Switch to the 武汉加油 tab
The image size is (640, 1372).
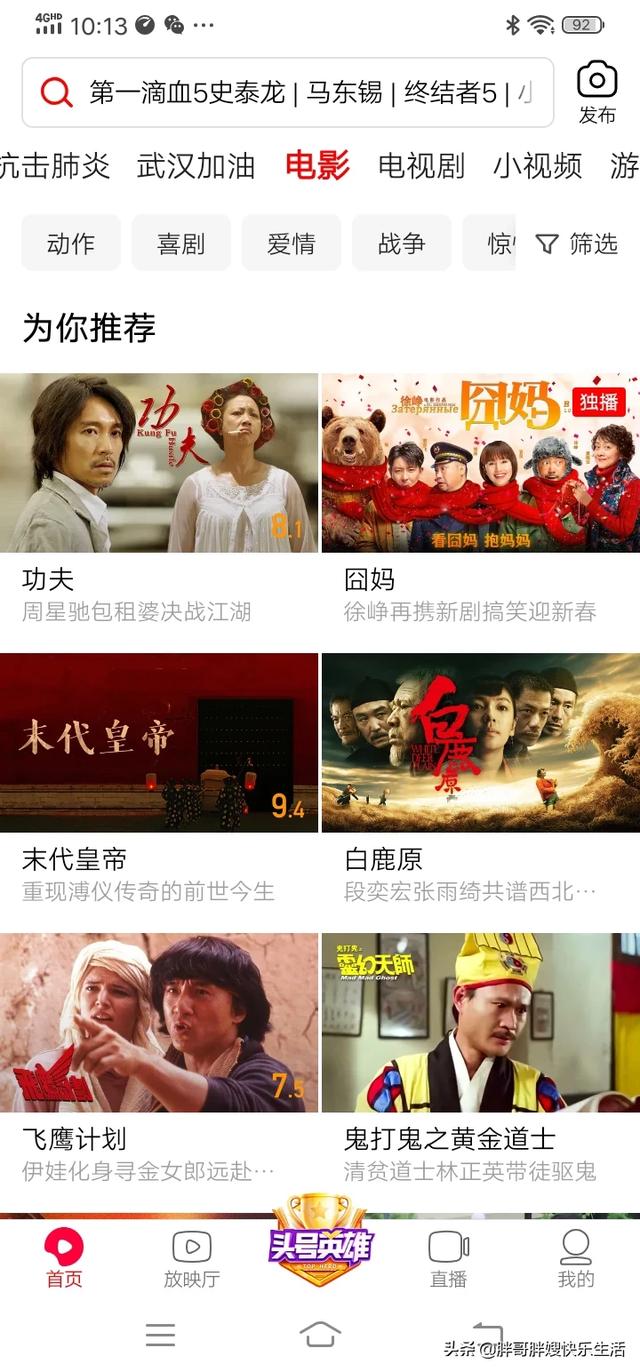[x=196, y=166]
